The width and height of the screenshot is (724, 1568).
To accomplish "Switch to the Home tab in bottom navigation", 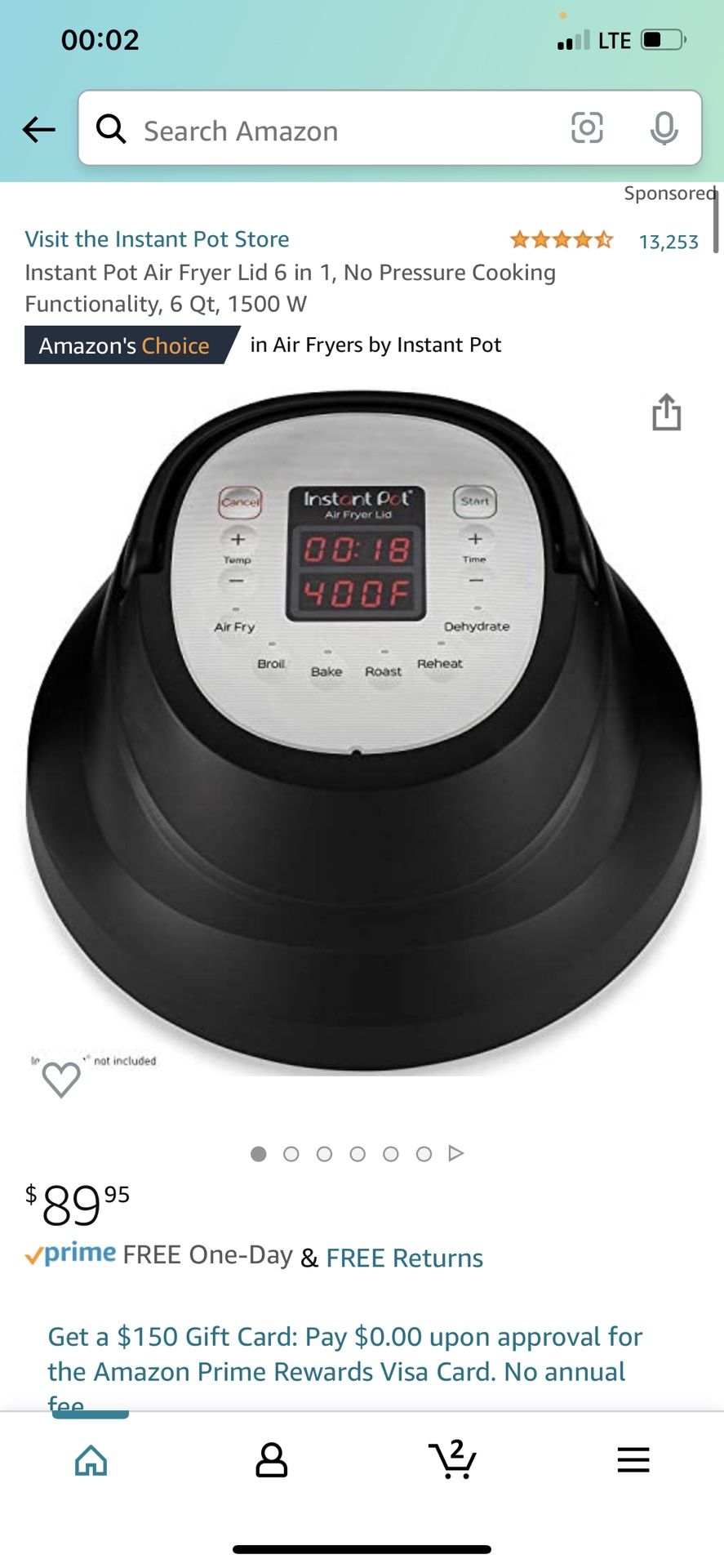I will pyautogui.click(x=90, y=1460).
